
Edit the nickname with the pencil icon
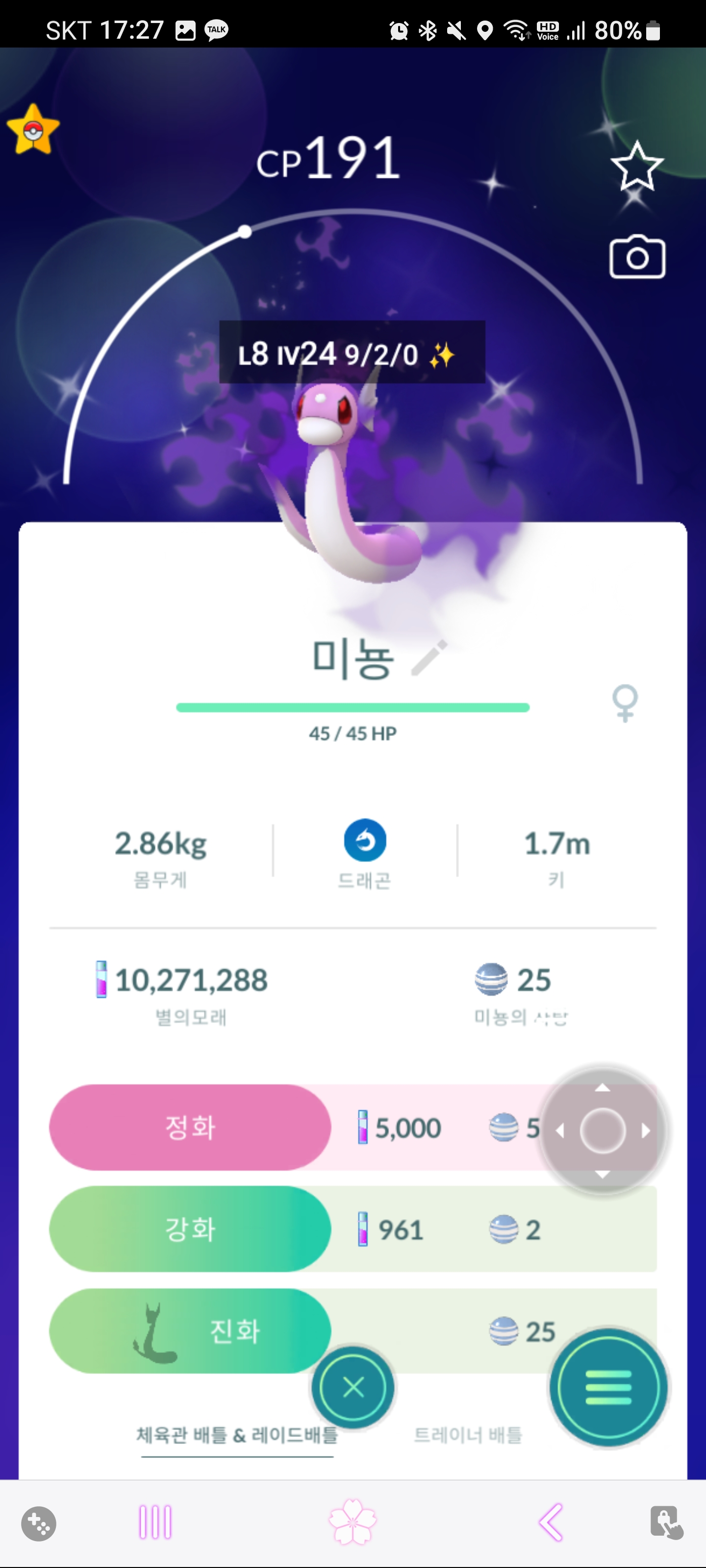(x=429, y=658)
